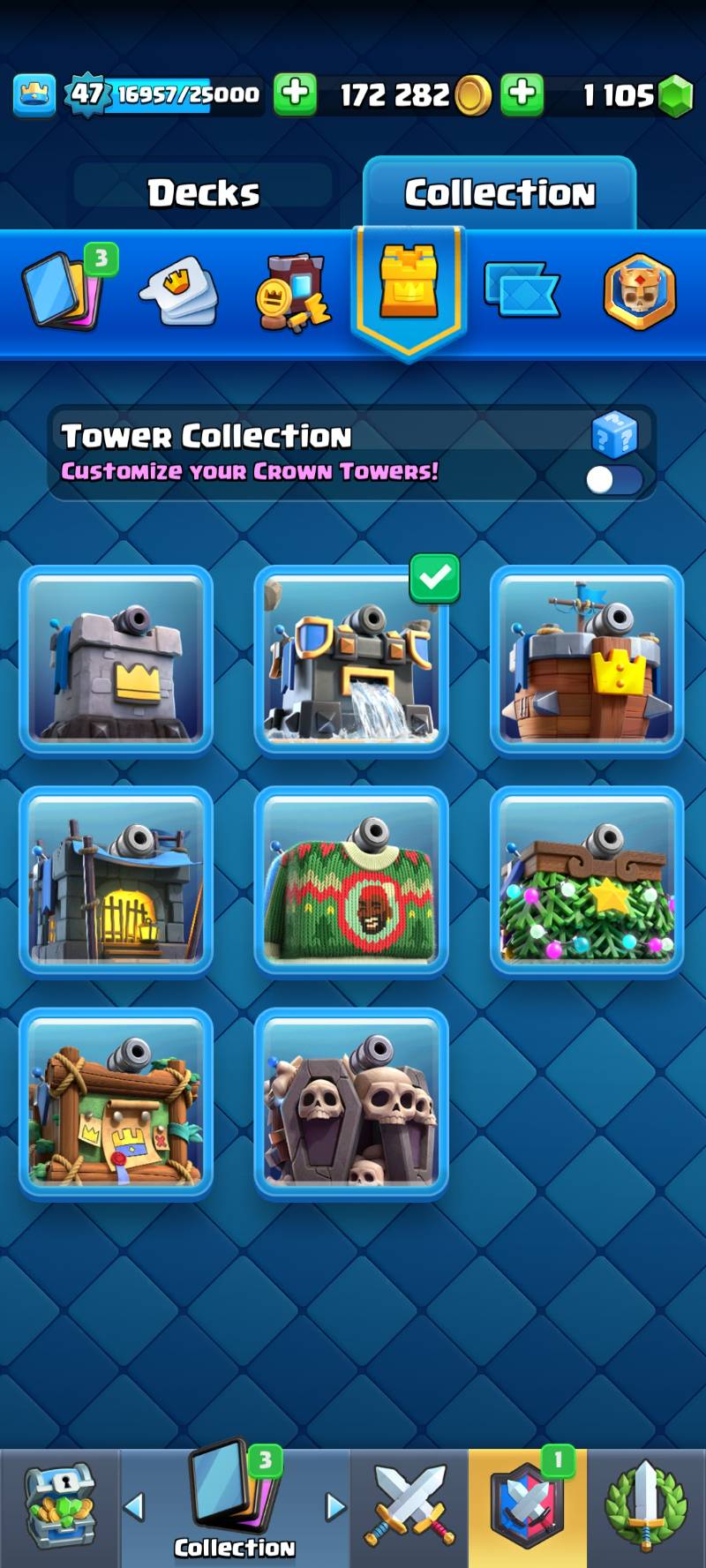Switch to the Decks tab
This screenshot has width=706, height=1568.
[203, 192]
